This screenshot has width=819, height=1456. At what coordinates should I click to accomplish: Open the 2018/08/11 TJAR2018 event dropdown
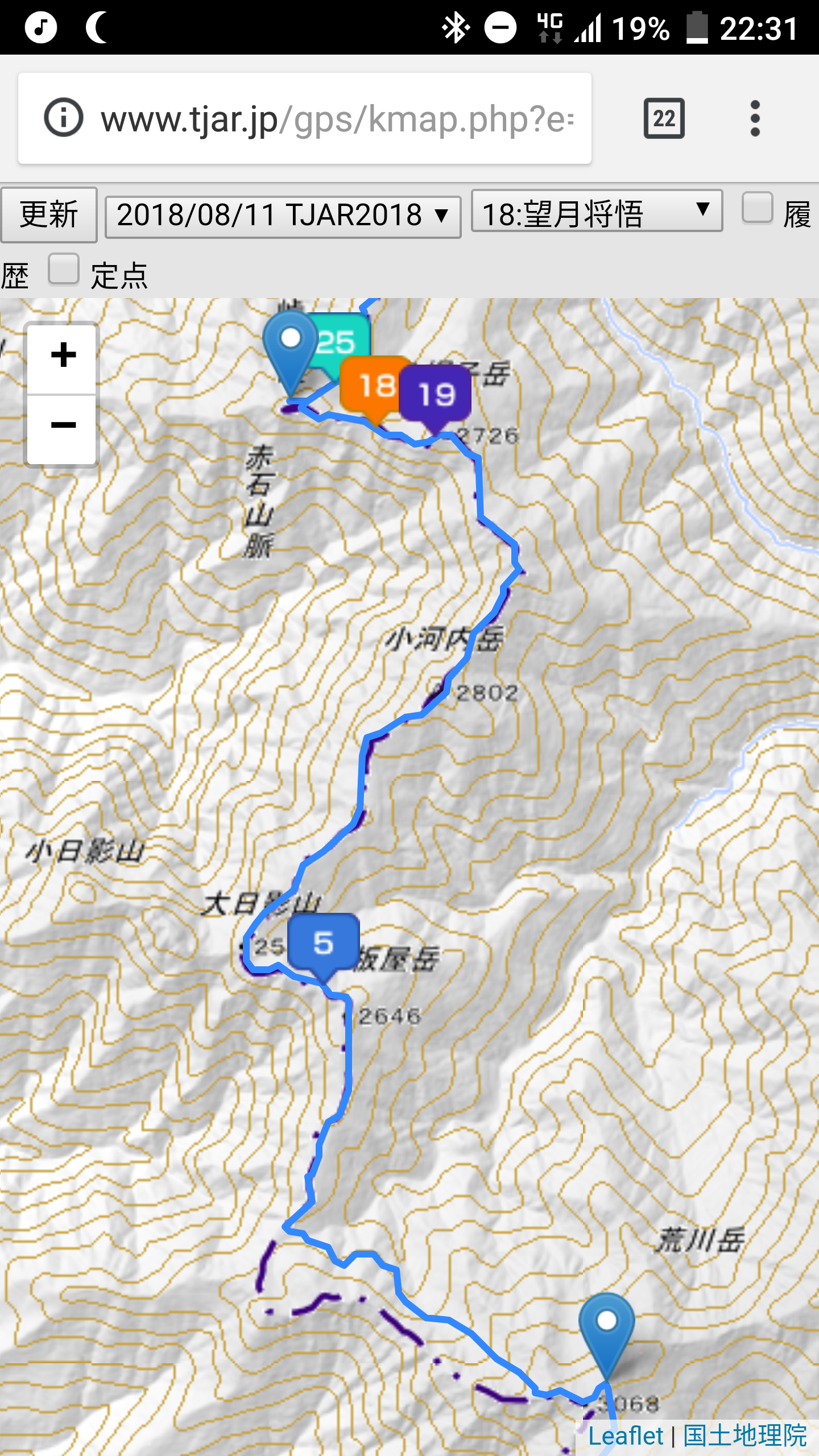(283, 216)
